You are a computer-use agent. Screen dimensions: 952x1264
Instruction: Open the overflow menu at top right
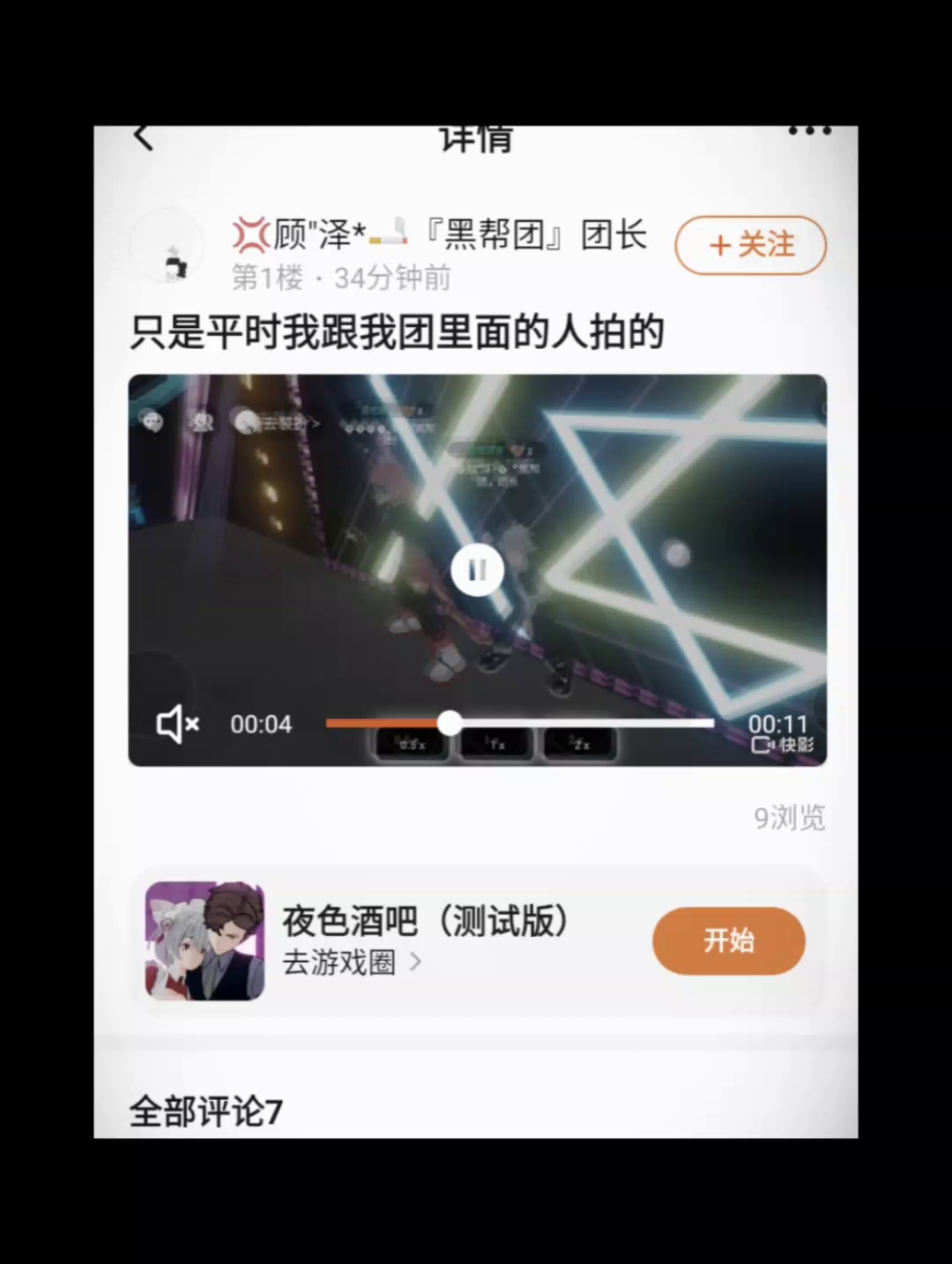pyautogui.click(x=808, y=132)
